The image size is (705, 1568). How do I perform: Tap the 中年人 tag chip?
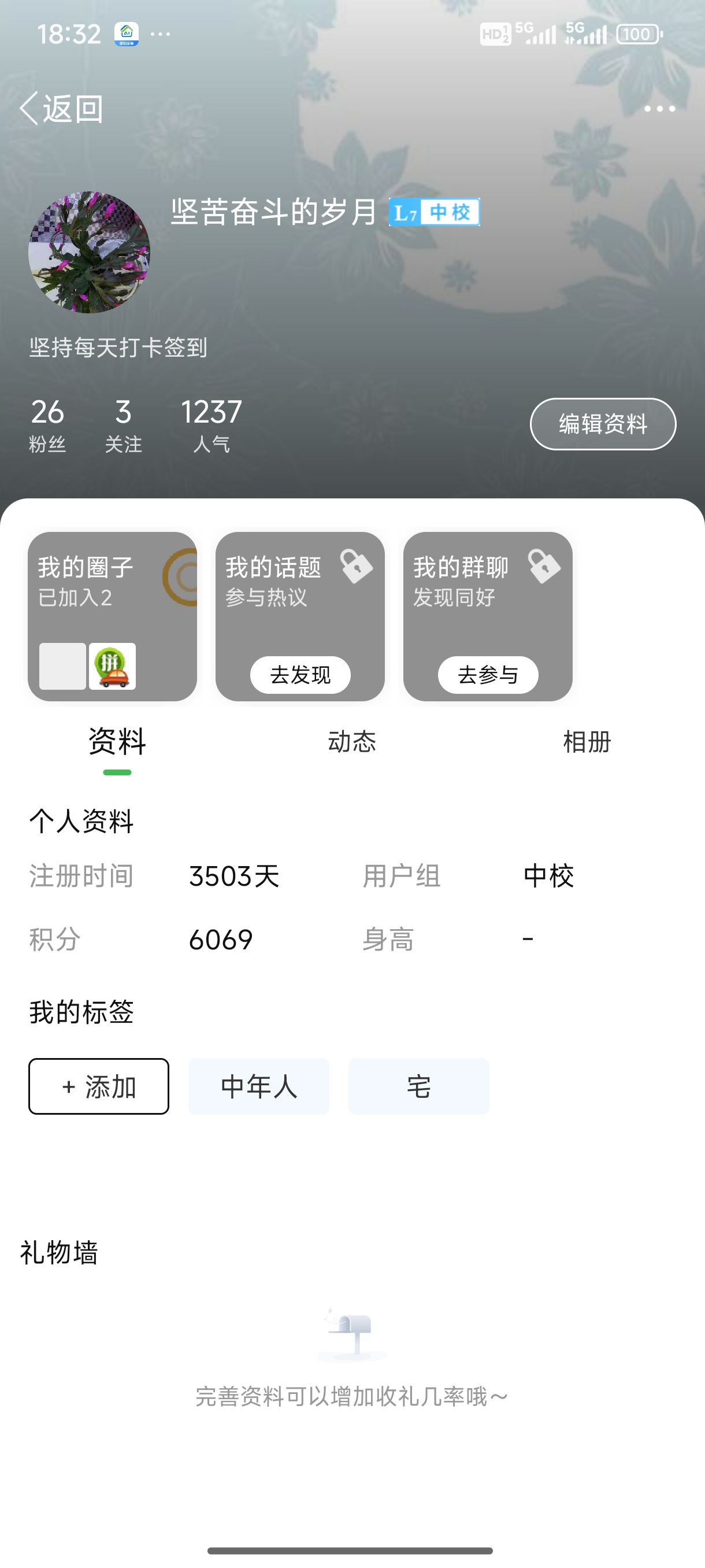258,1086
